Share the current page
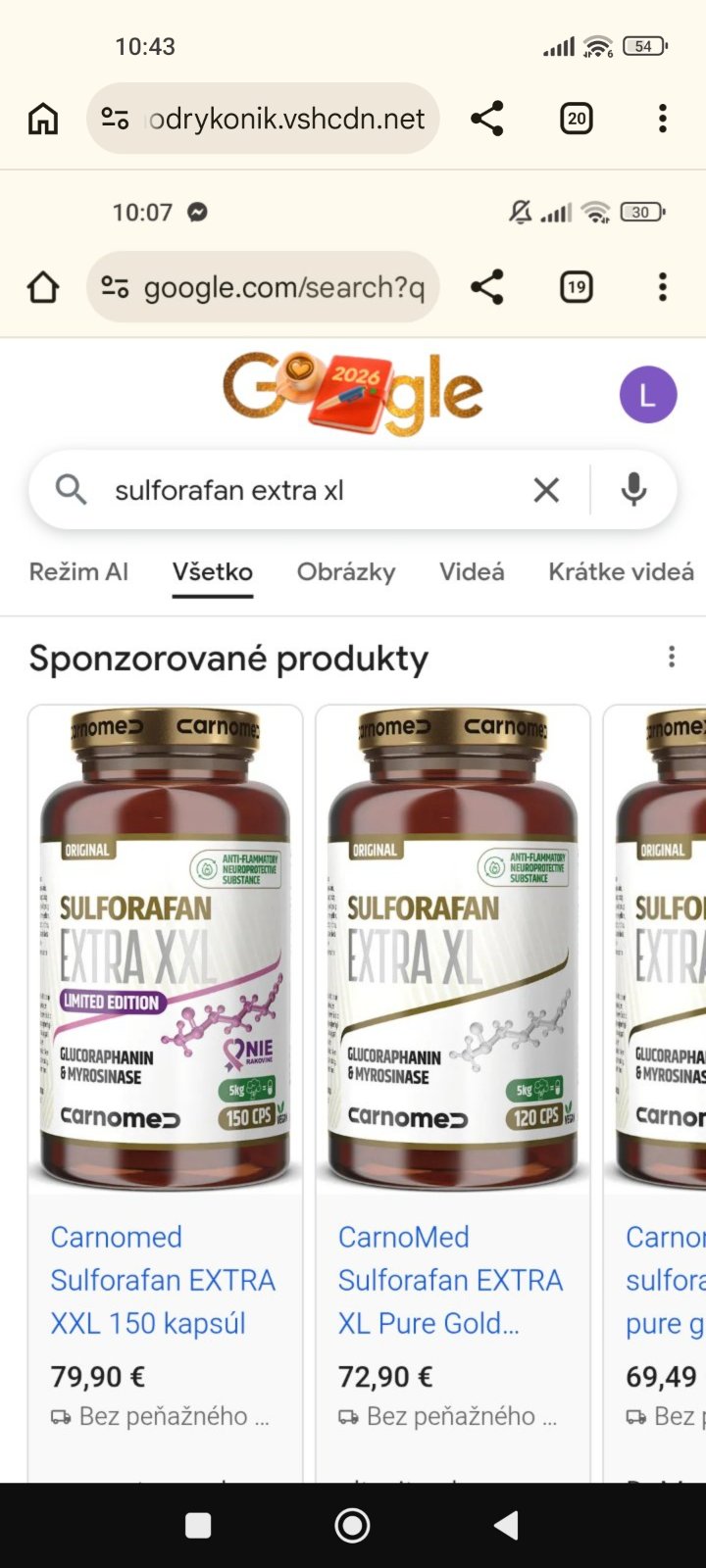 [487, 119]
